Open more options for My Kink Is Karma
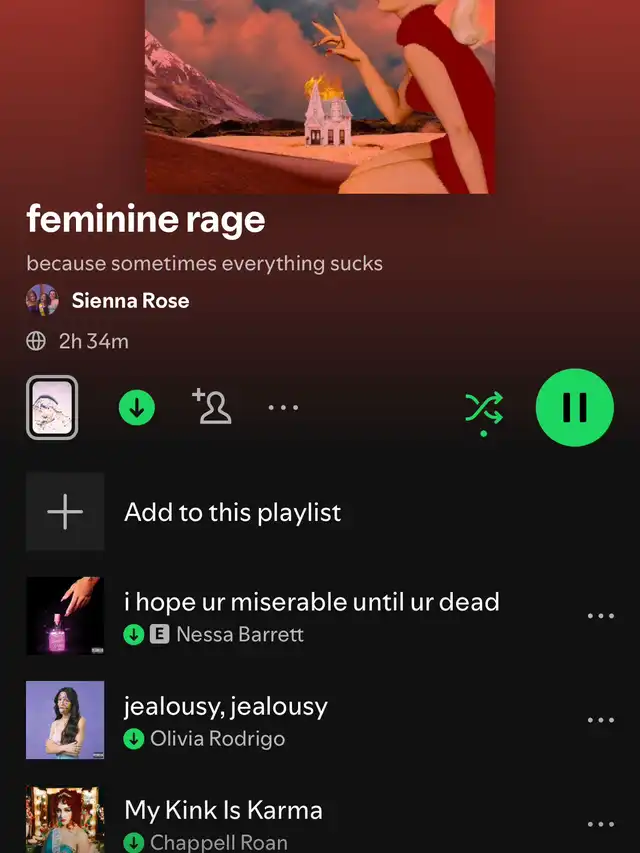Screen dimensions: 640x853 (600, 824)
